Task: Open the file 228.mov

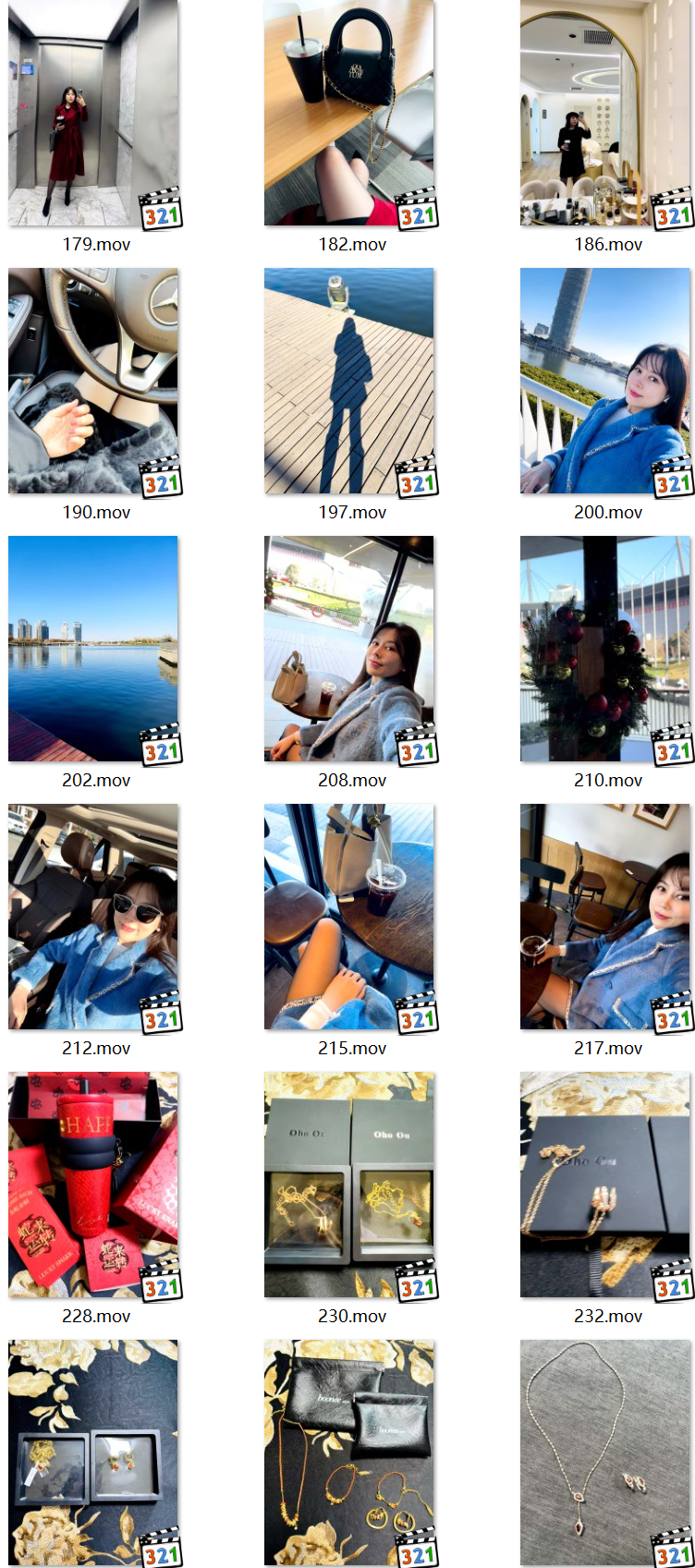Action: pos(93,1185)
